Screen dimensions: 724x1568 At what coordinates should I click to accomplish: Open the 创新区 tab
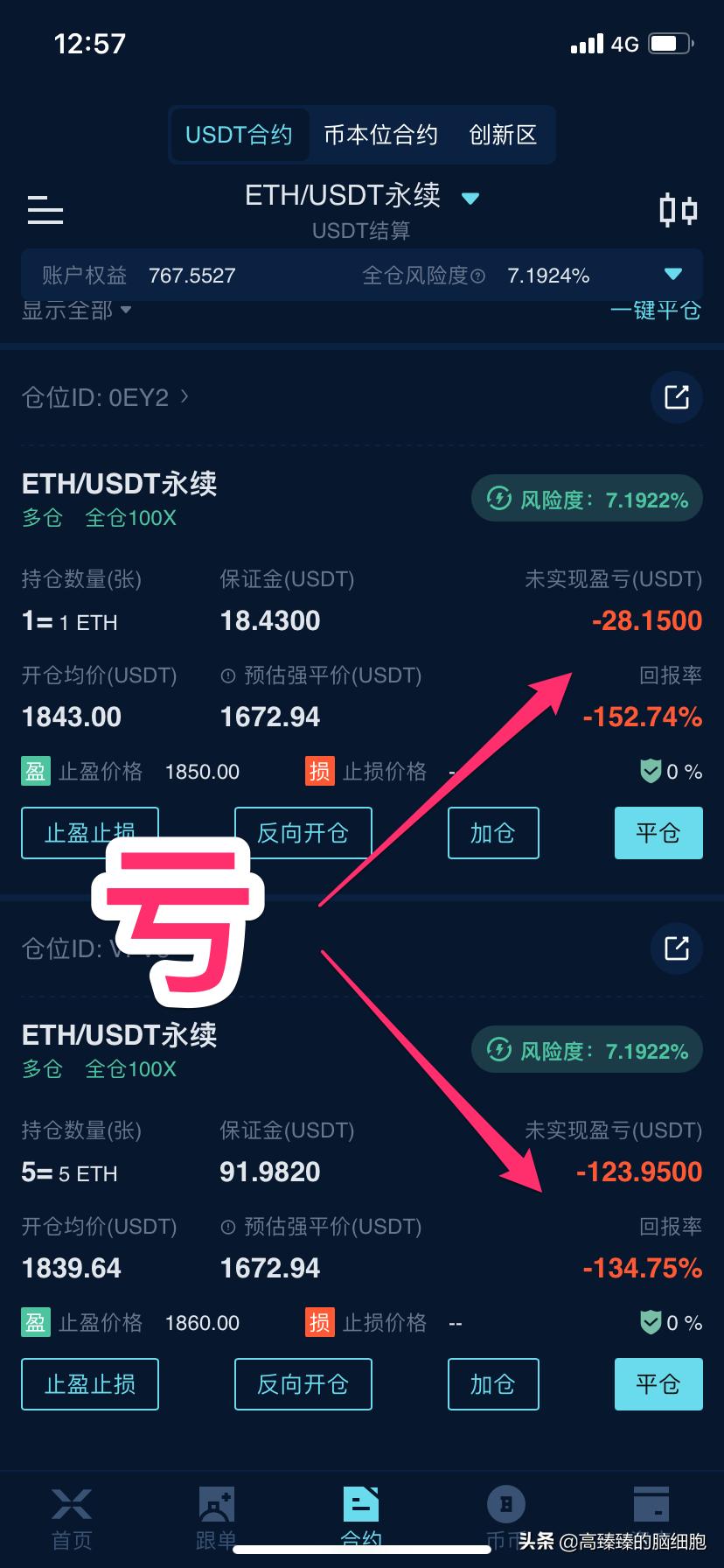coord(503,135)
